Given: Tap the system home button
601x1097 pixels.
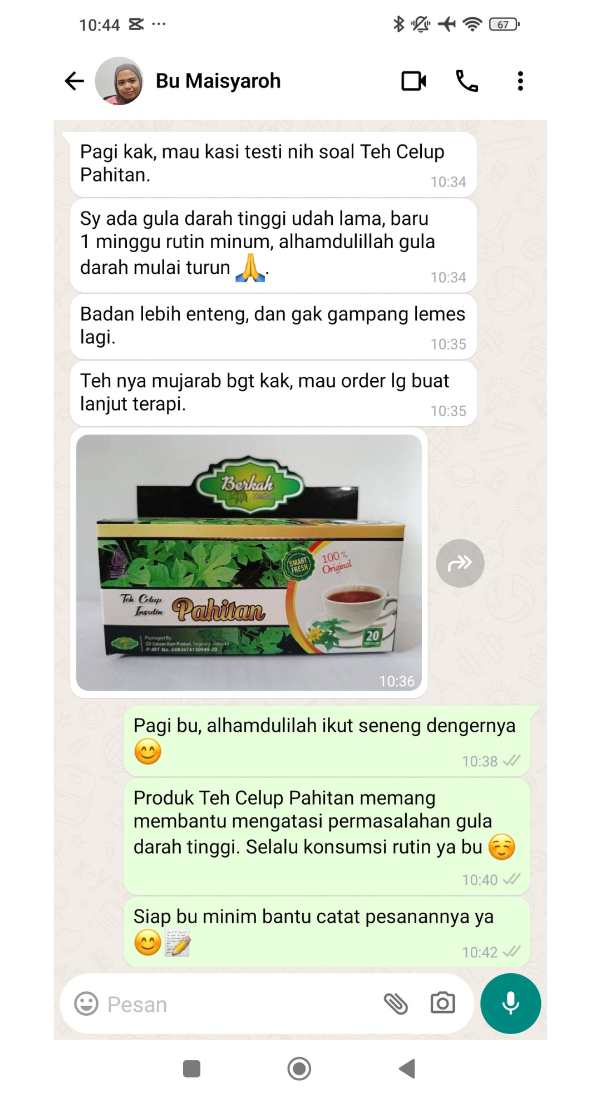Looking at the screenshot, I should pos(299,1069).
